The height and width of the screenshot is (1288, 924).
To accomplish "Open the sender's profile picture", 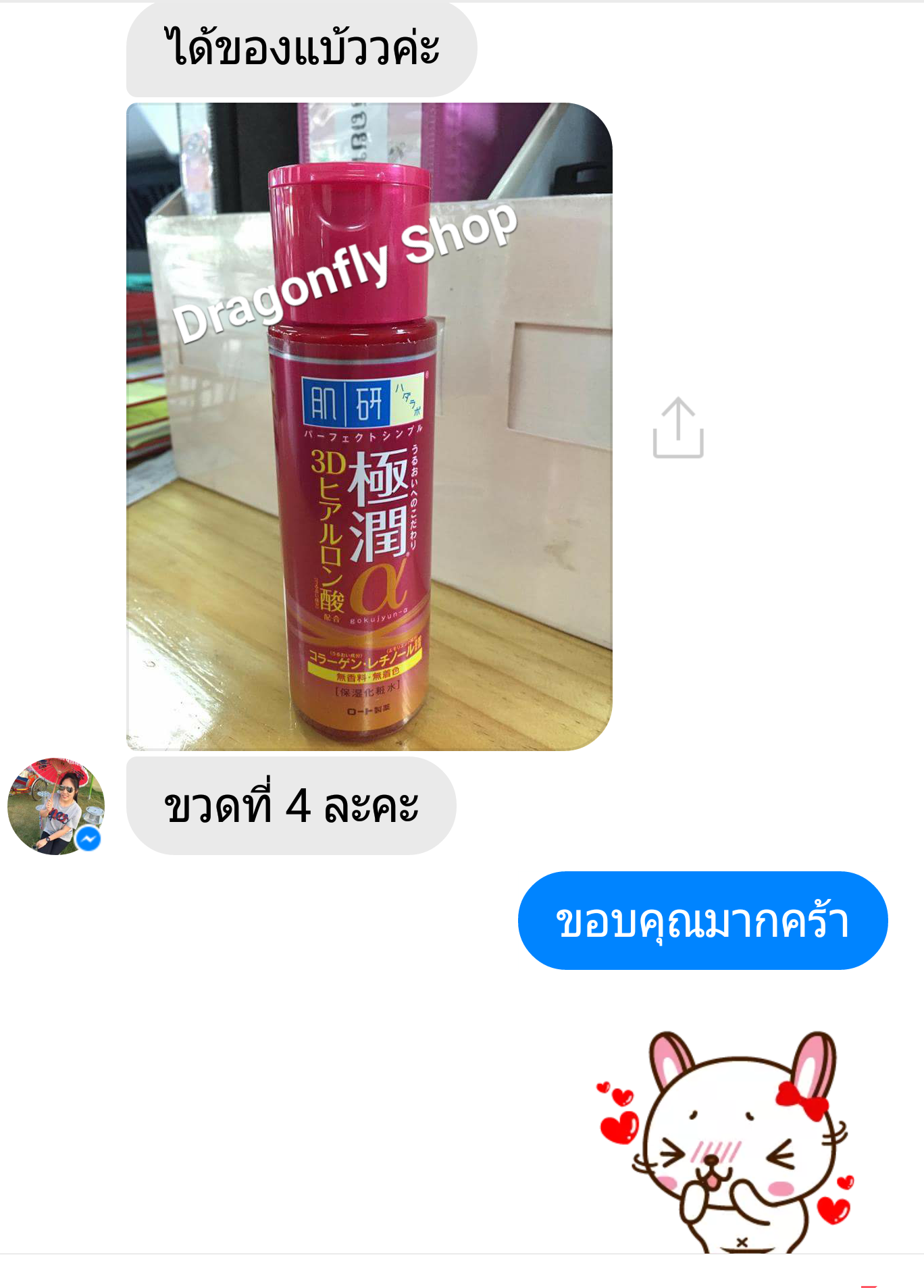I will point(55,806).
